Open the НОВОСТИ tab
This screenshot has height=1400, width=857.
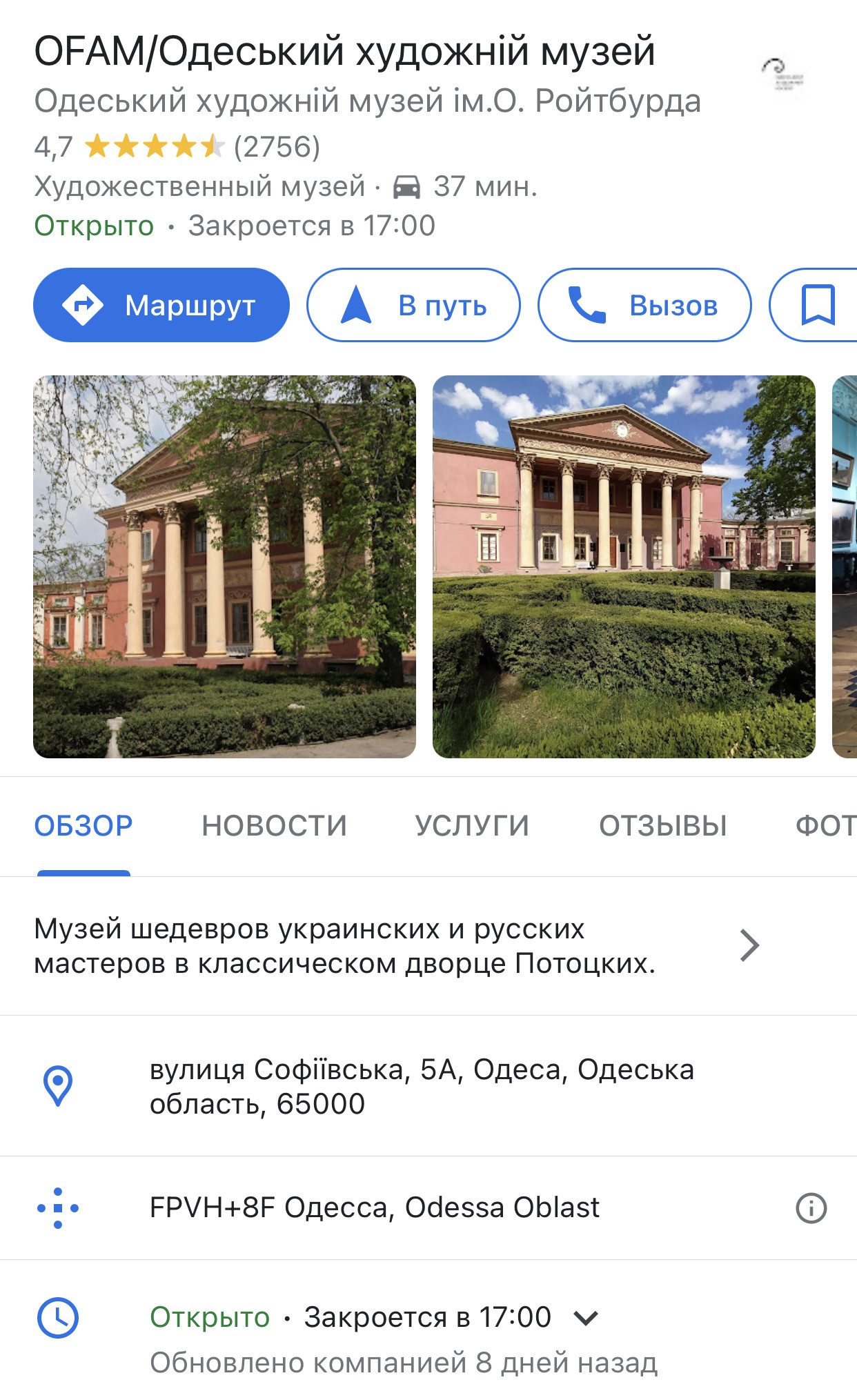(273, 825)
